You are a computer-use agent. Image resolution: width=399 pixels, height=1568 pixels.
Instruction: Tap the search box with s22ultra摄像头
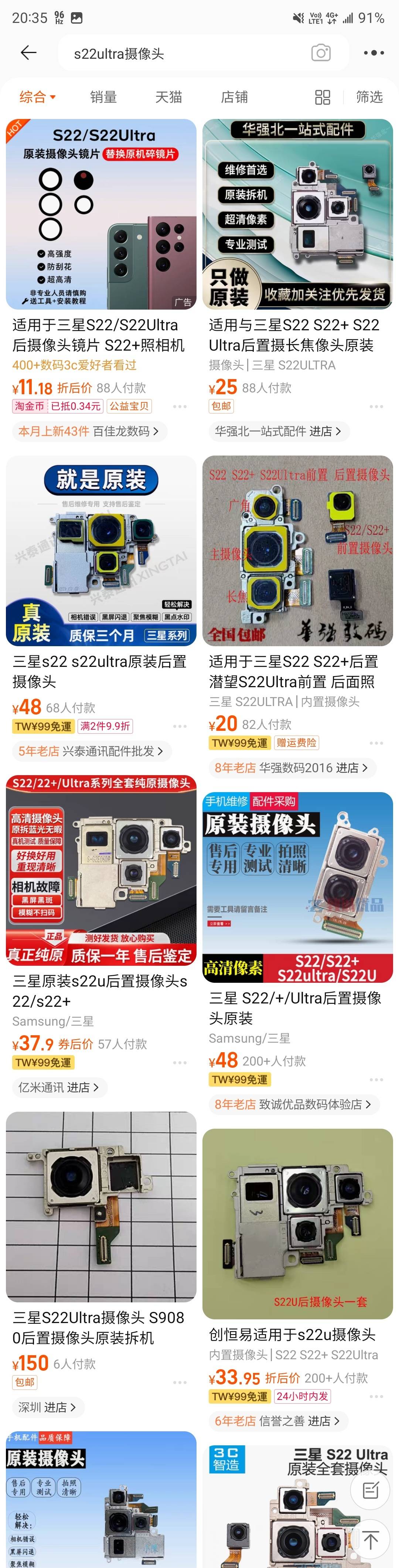pos(183,54)
